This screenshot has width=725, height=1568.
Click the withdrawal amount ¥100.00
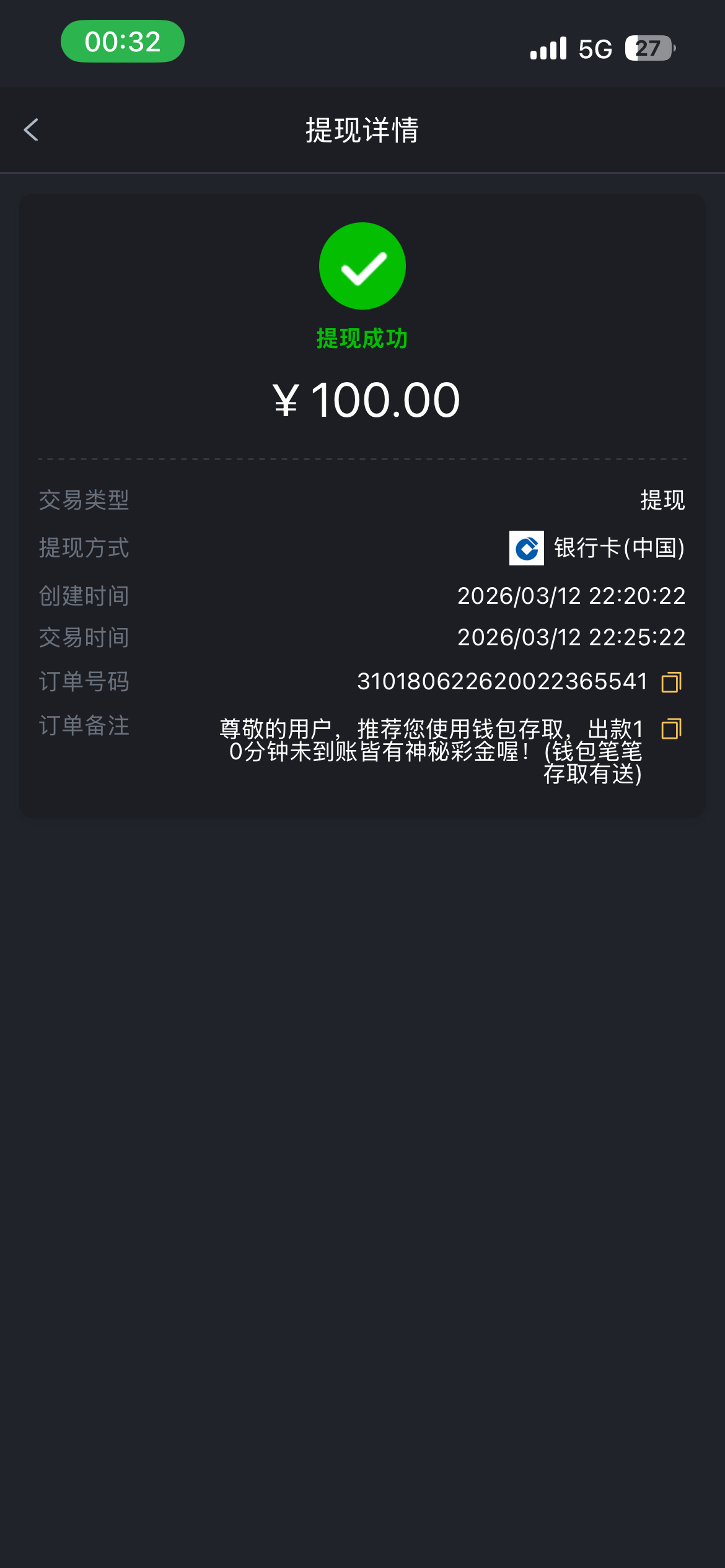(366, 399)
